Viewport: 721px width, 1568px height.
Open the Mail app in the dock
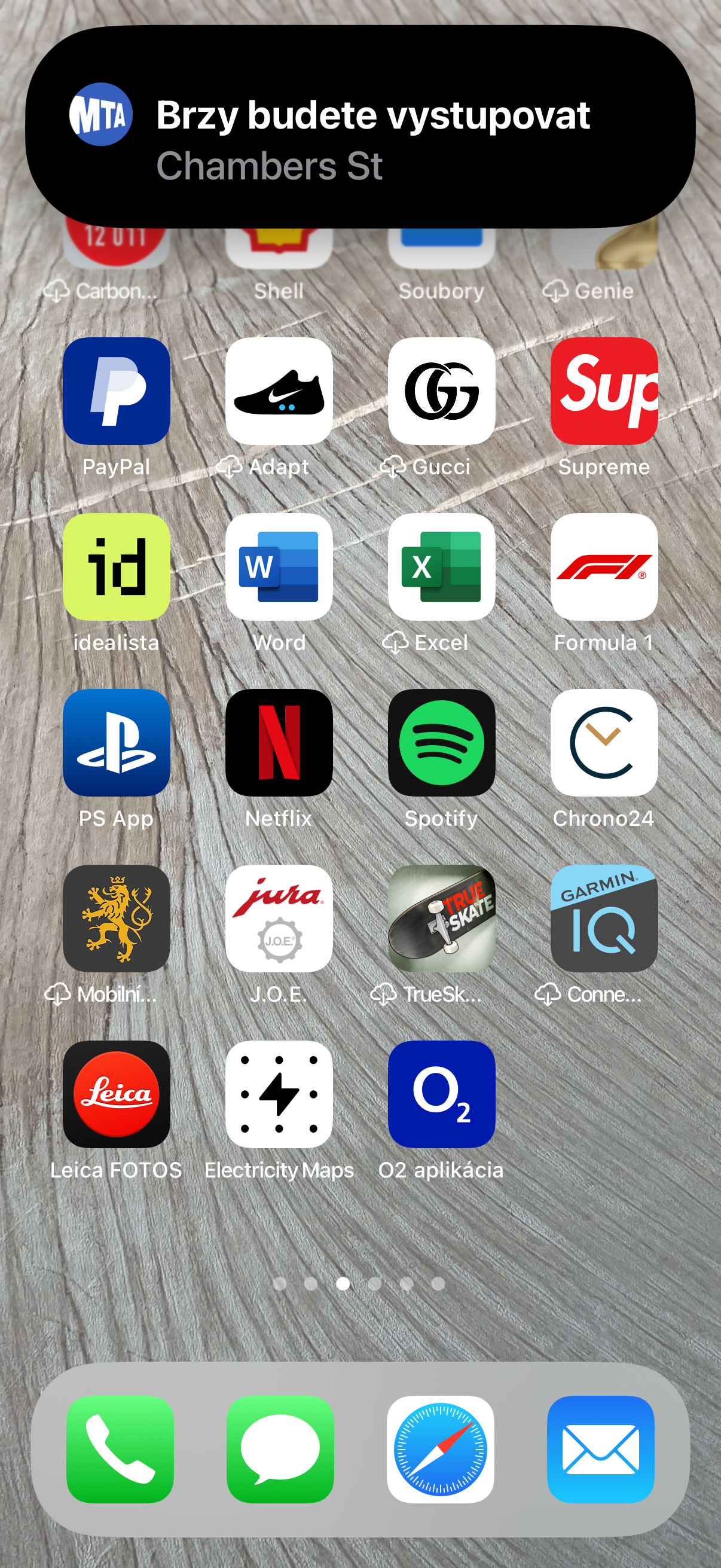[600, 1450]
